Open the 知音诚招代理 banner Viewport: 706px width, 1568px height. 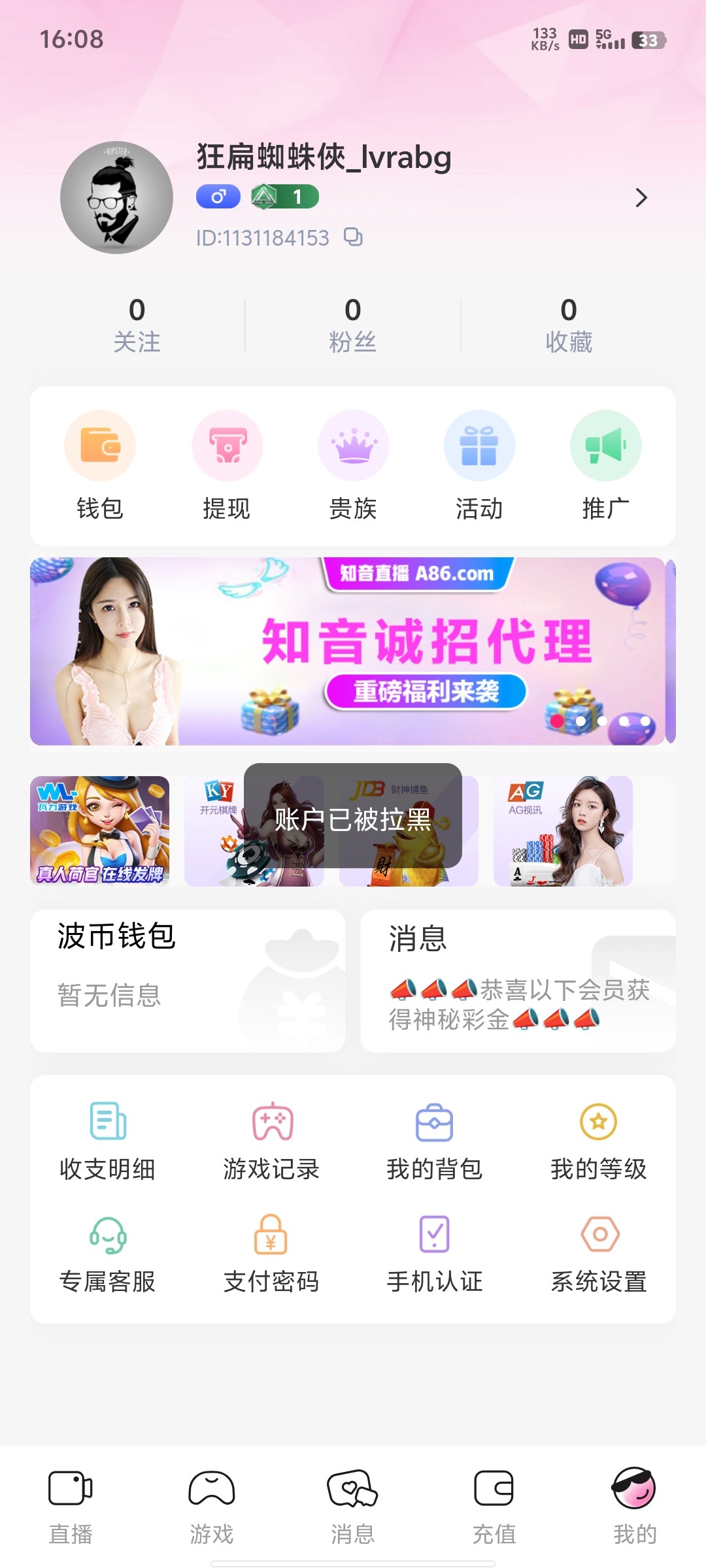pyautogui.click(x=353, y=651)
